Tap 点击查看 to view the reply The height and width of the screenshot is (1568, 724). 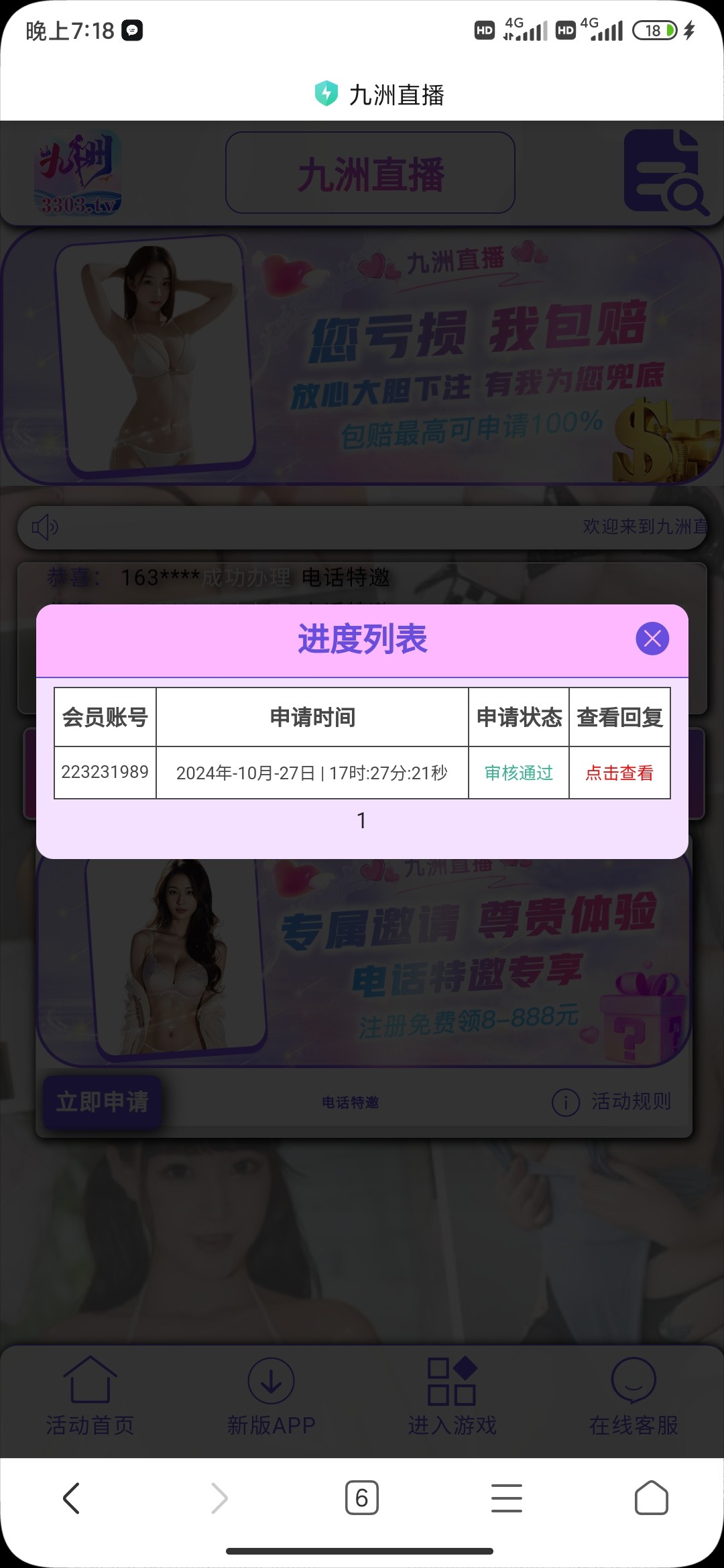(x=619, y=773)
